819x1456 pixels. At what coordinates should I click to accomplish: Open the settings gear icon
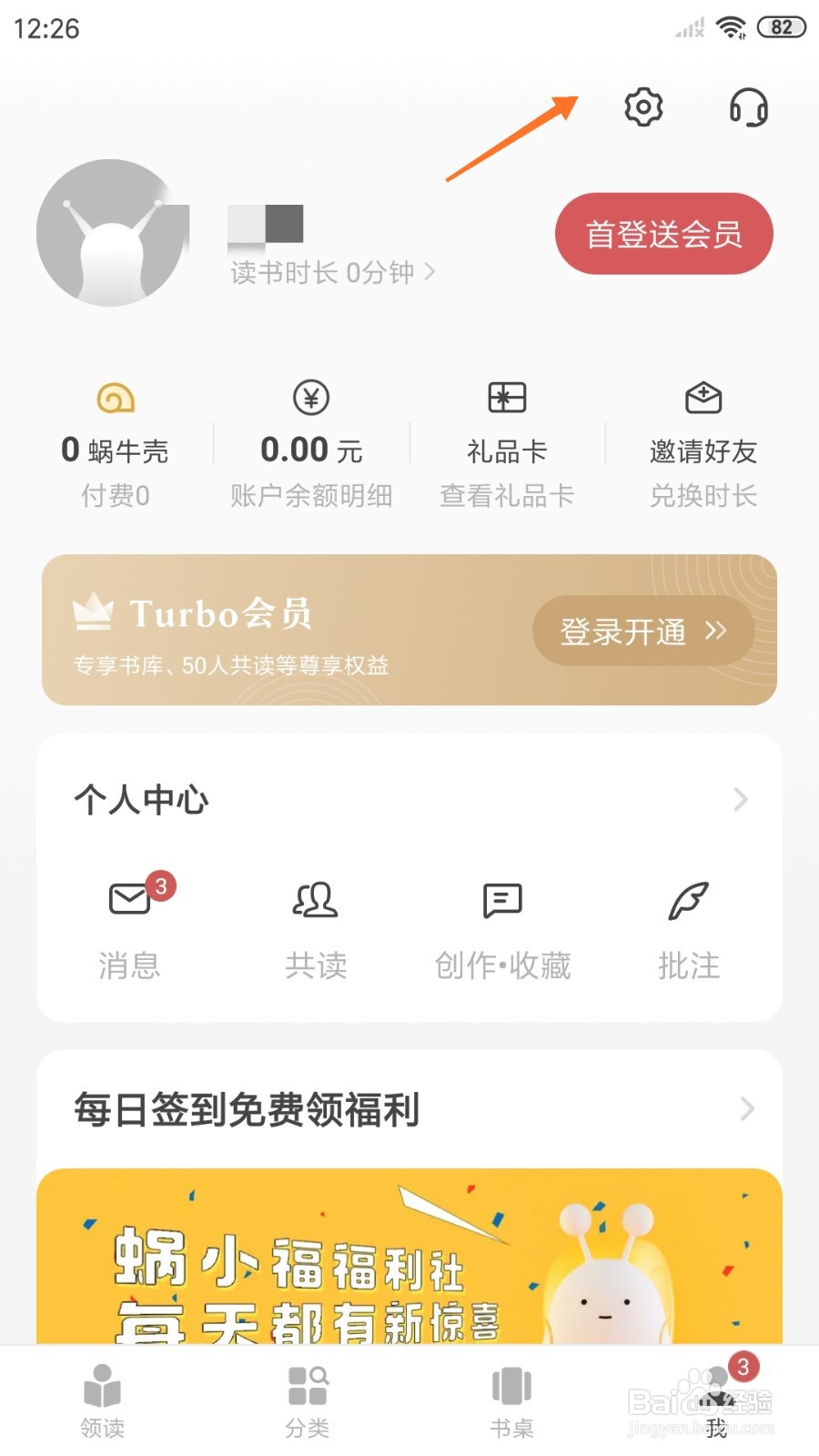point(644,106)
